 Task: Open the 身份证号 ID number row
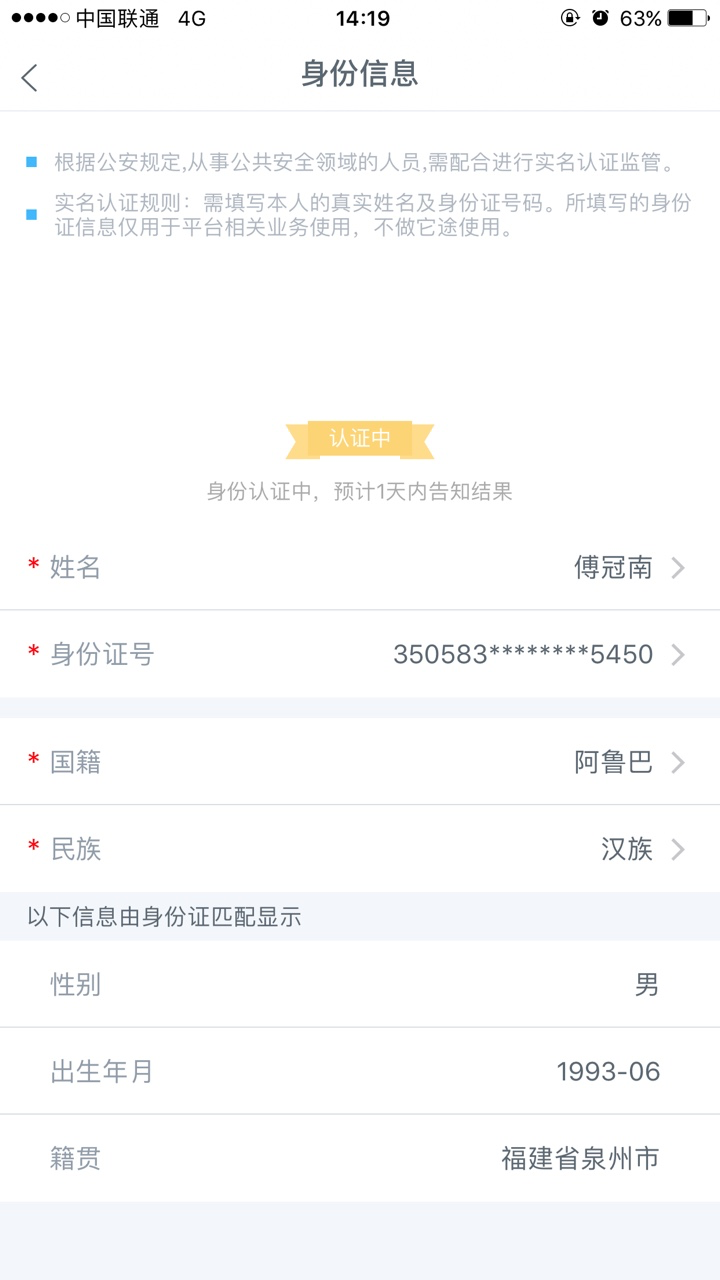pyautogui.click(x=360, y=655)
